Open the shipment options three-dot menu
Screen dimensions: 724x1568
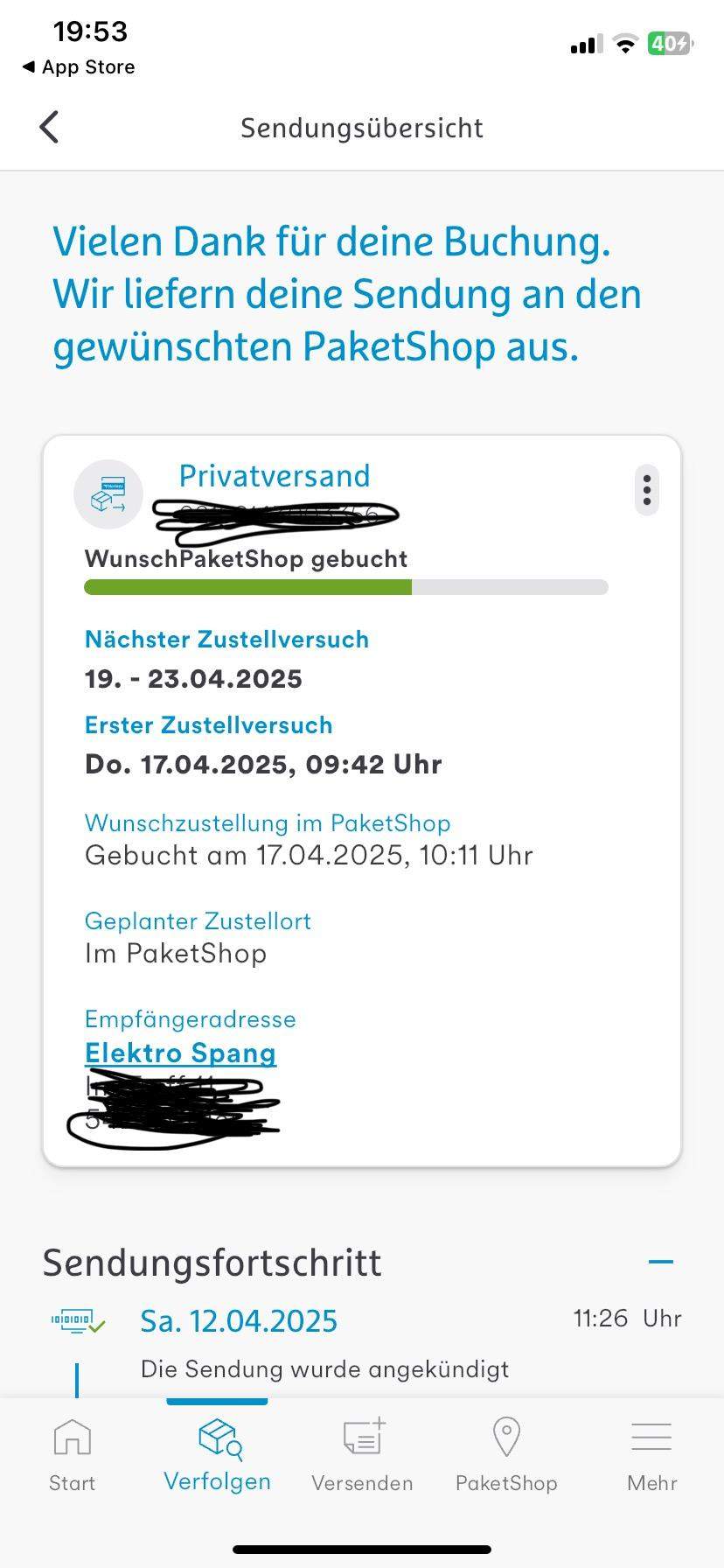pos(646,490)
